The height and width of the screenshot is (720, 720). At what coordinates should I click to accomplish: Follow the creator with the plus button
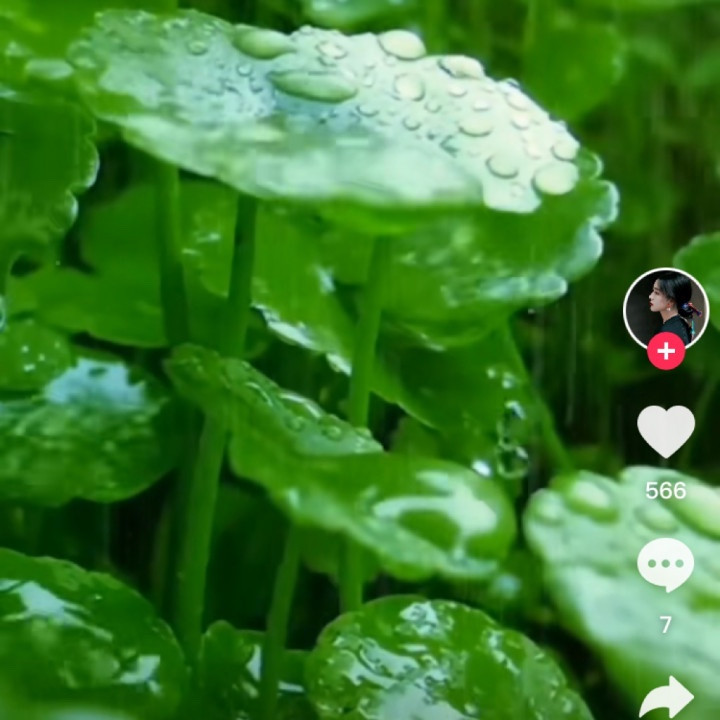pos(666,351)
